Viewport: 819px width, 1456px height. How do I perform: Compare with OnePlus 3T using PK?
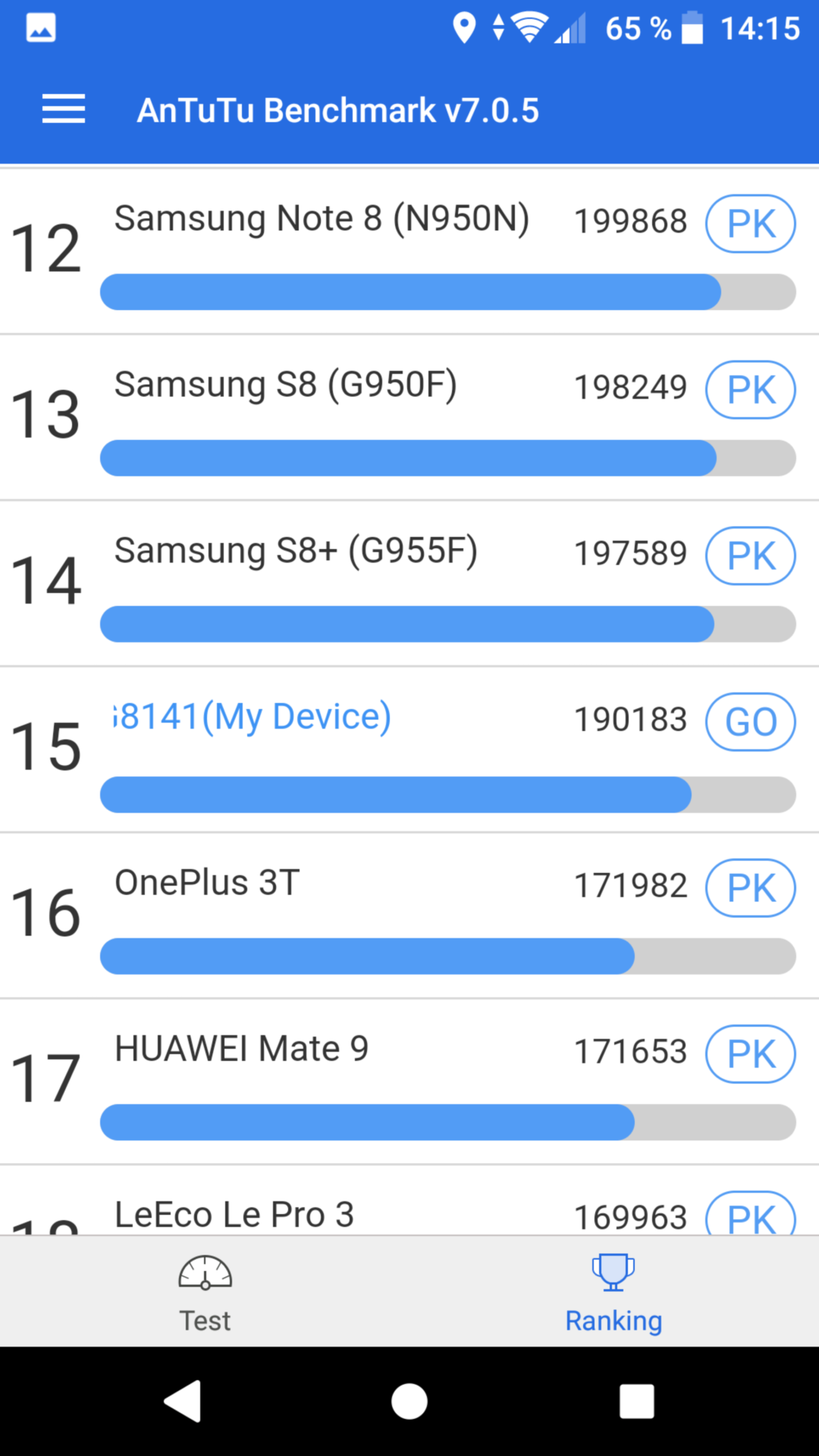click(750, 888)
